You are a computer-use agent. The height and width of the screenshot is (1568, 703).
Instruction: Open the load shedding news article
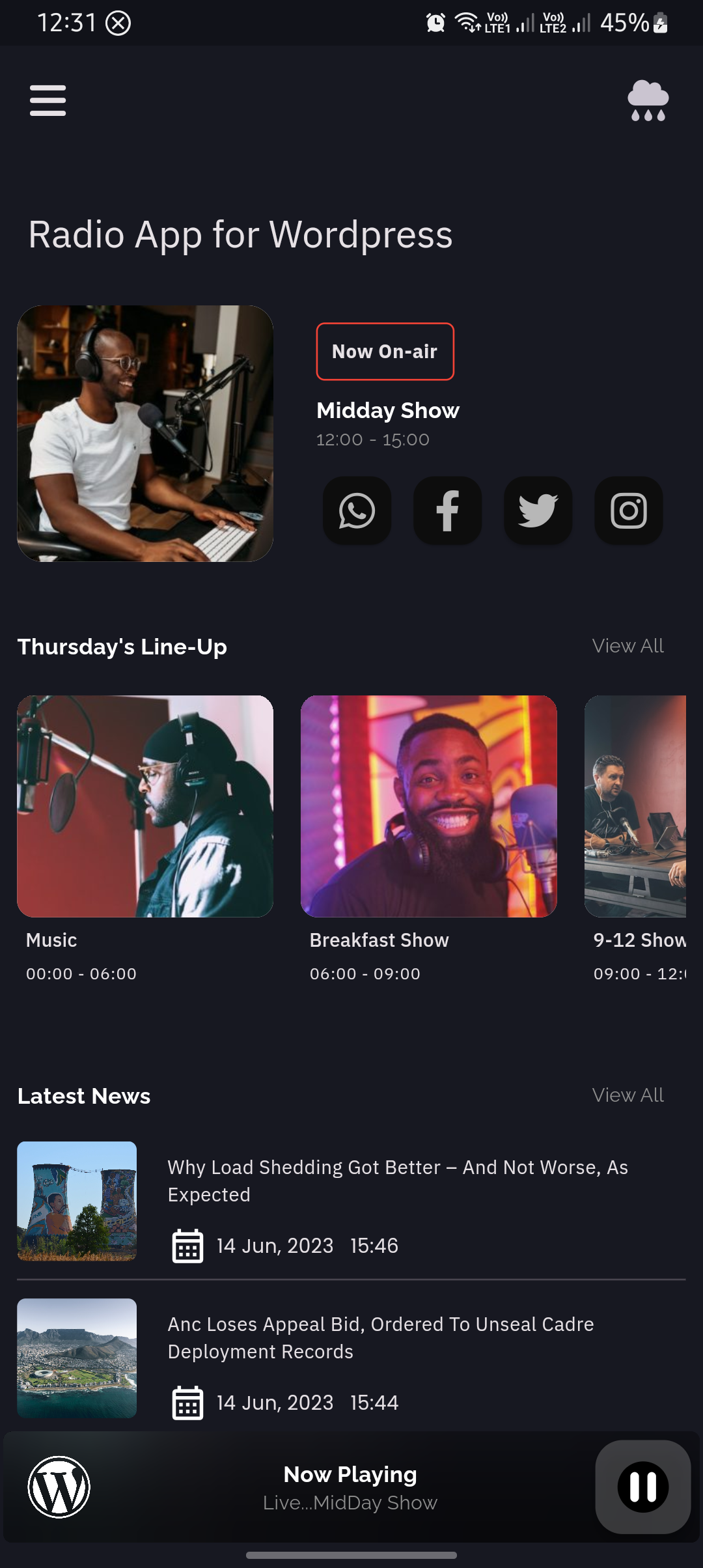coord(398,1181)
